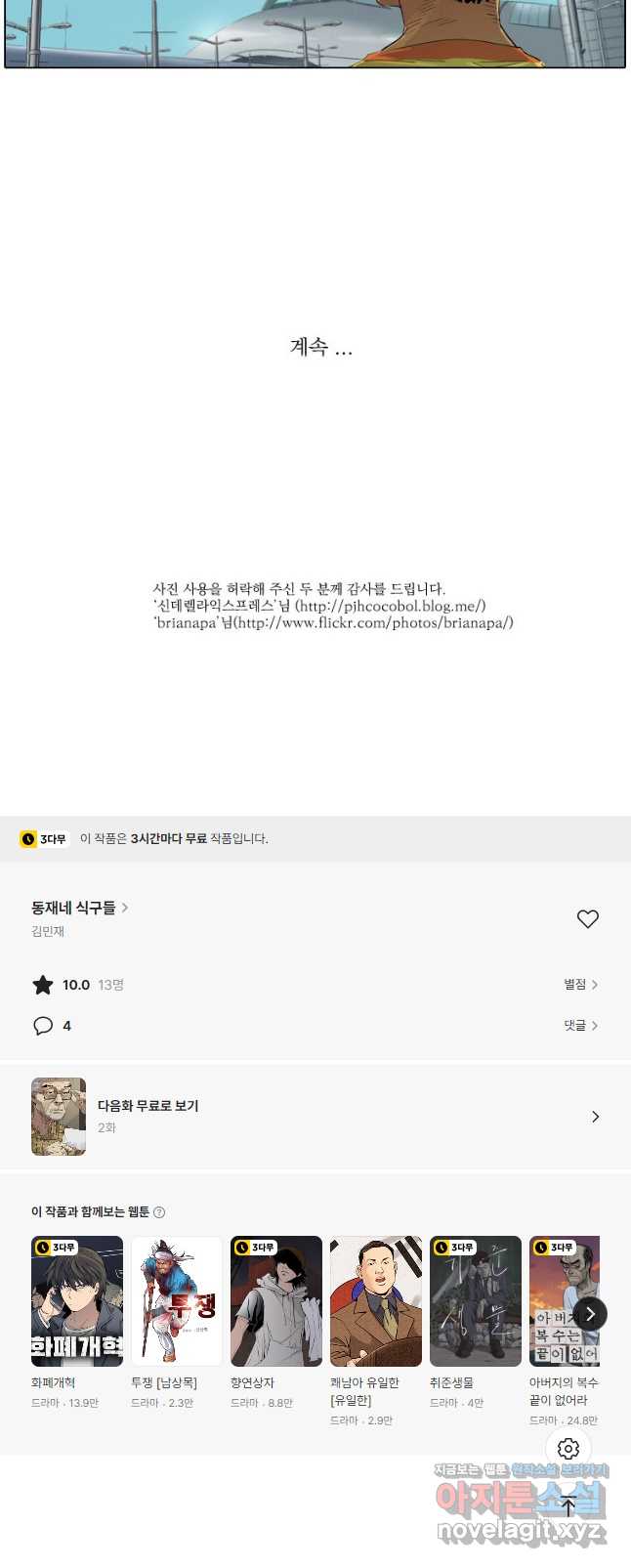
Task: Open the viewer settings gear
Action: (568, 1449)
